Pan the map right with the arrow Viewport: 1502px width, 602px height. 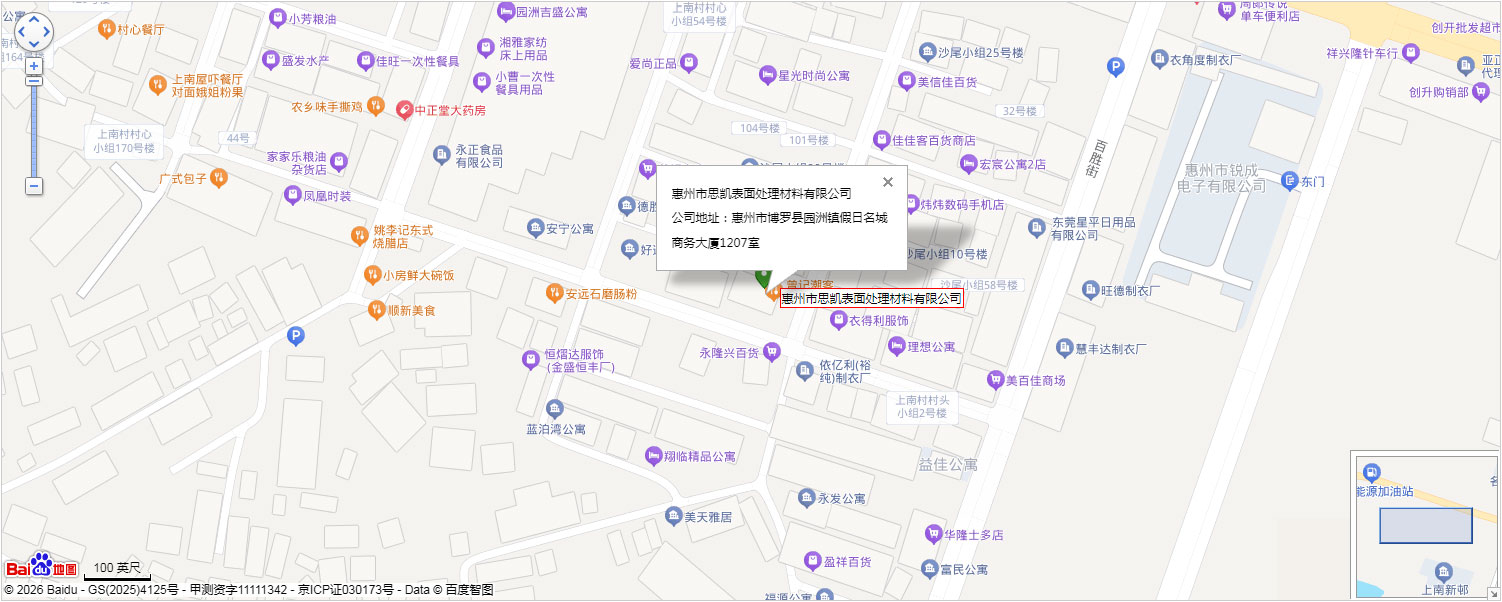click(47, 31)
